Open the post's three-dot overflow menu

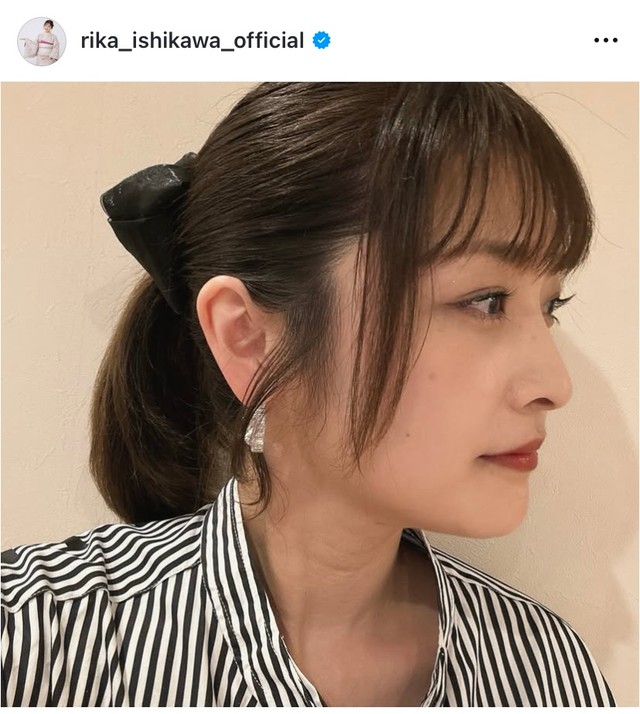tap(605, 41)
